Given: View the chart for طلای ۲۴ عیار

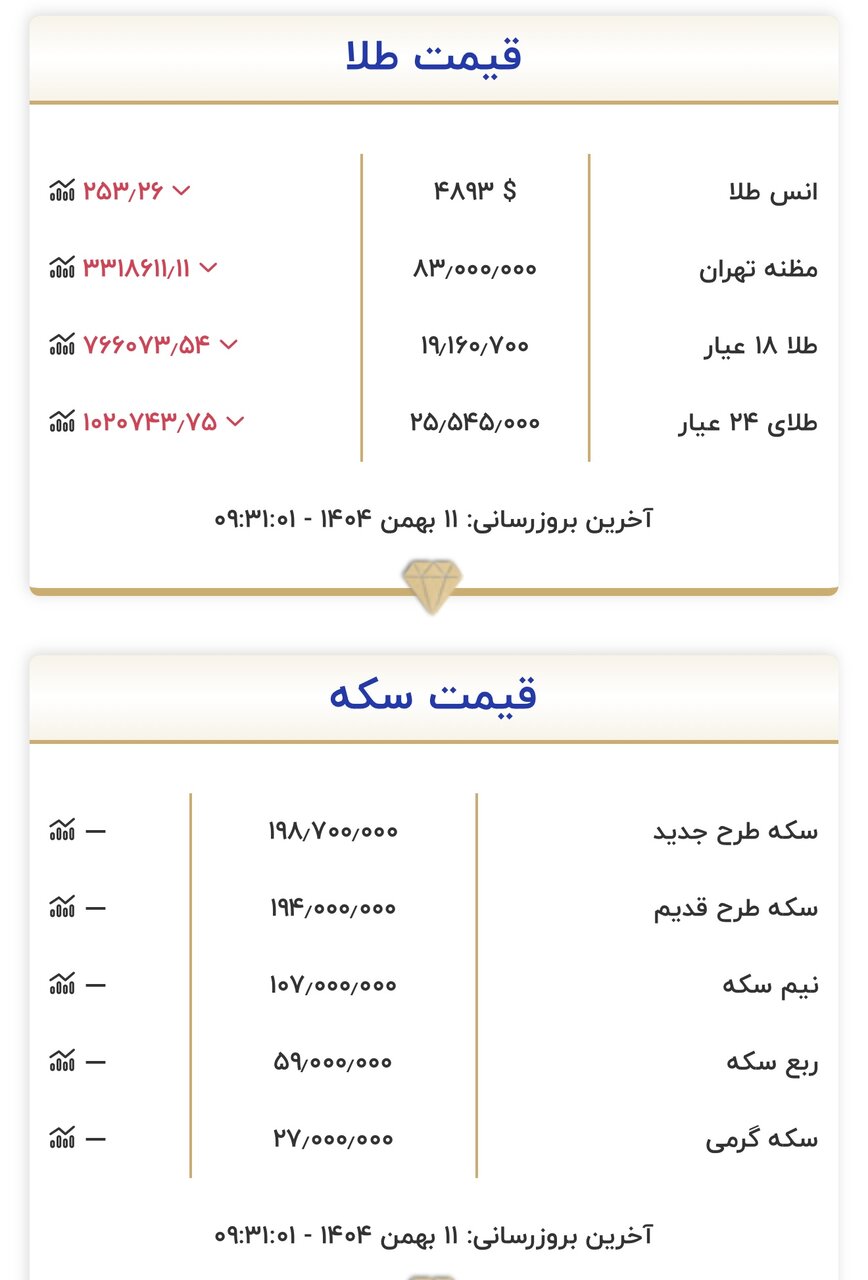Looking at the screenshot, I should click(x=62, y=421).
